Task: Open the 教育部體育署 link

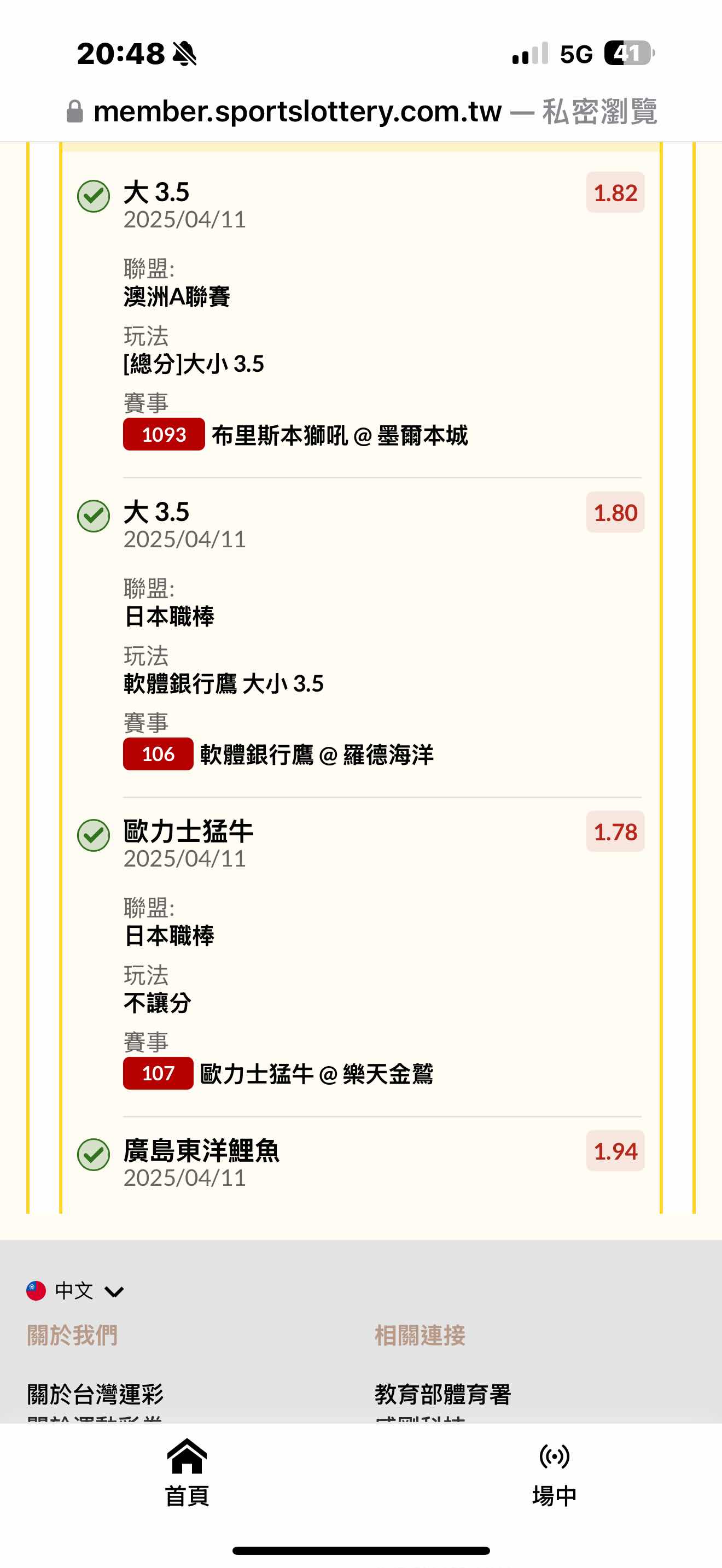Action: (x=442, y=1394)
